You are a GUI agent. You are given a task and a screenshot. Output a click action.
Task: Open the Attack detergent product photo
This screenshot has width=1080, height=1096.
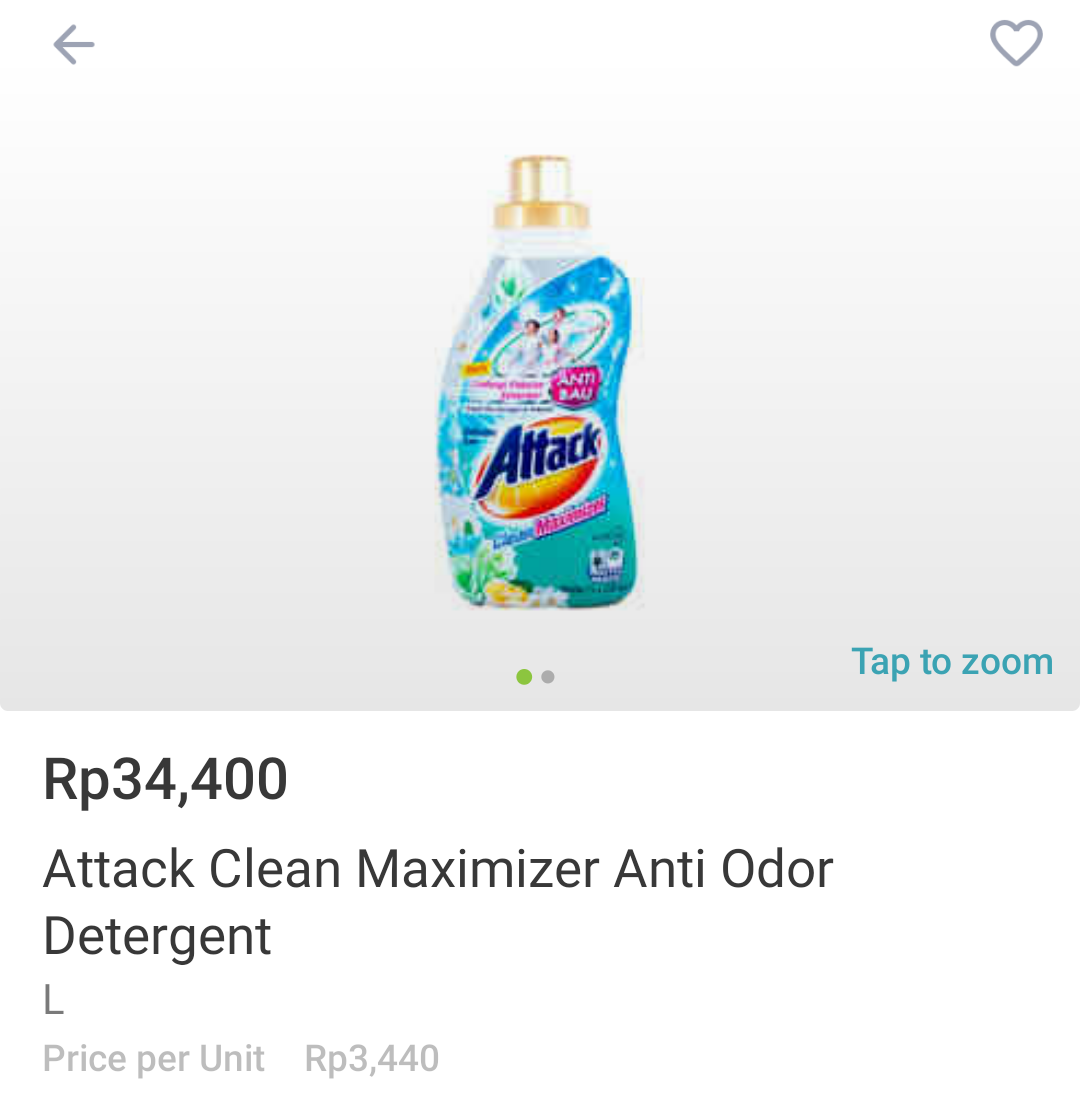pyautogui.click(x=538, y=382)
